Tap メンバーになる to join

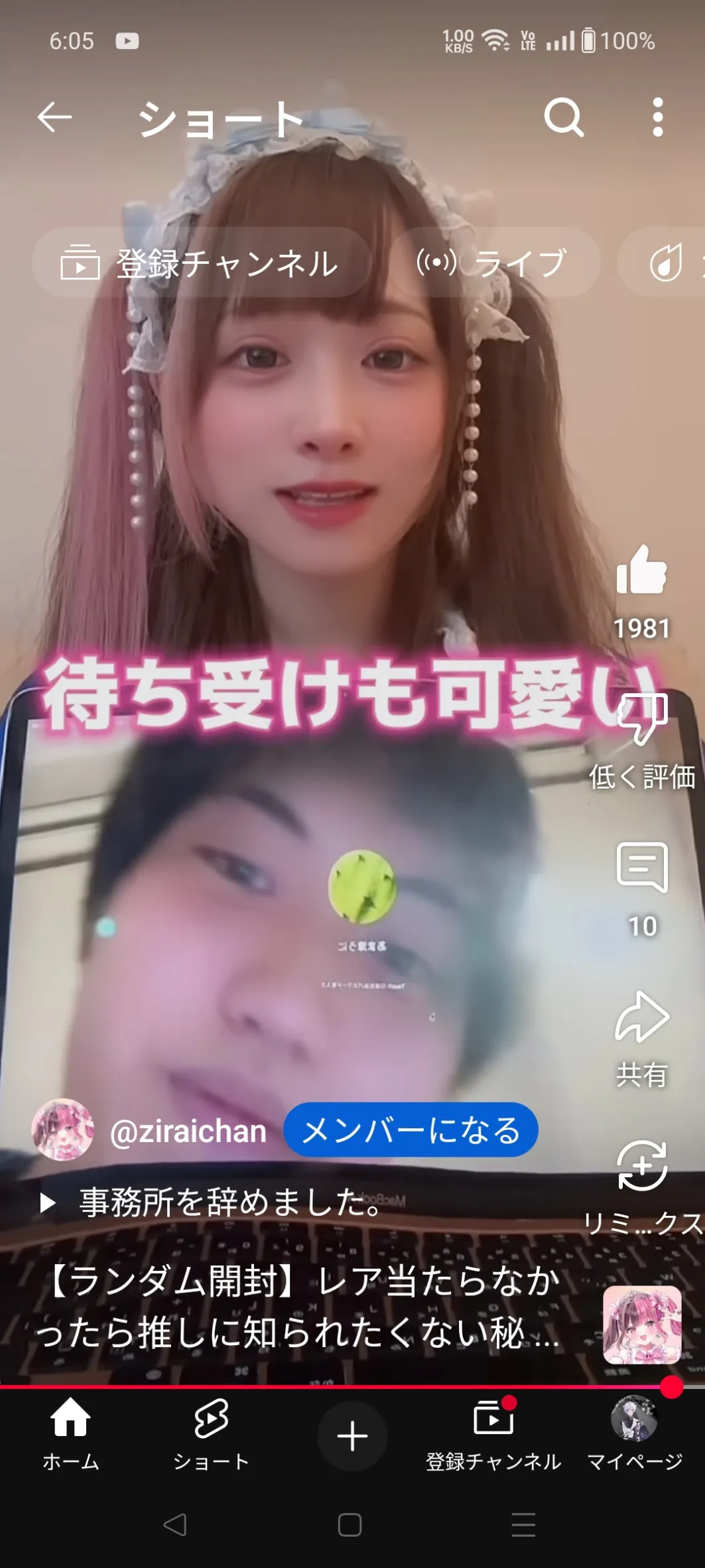point(411,1130)
